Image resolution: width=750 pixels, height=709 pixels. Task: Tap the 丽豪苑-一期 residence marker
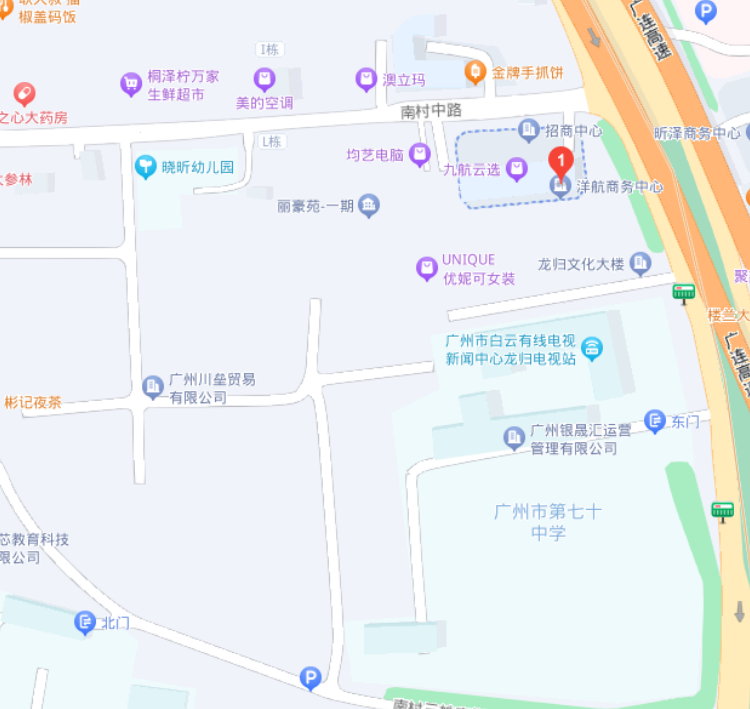pos(369,206)
